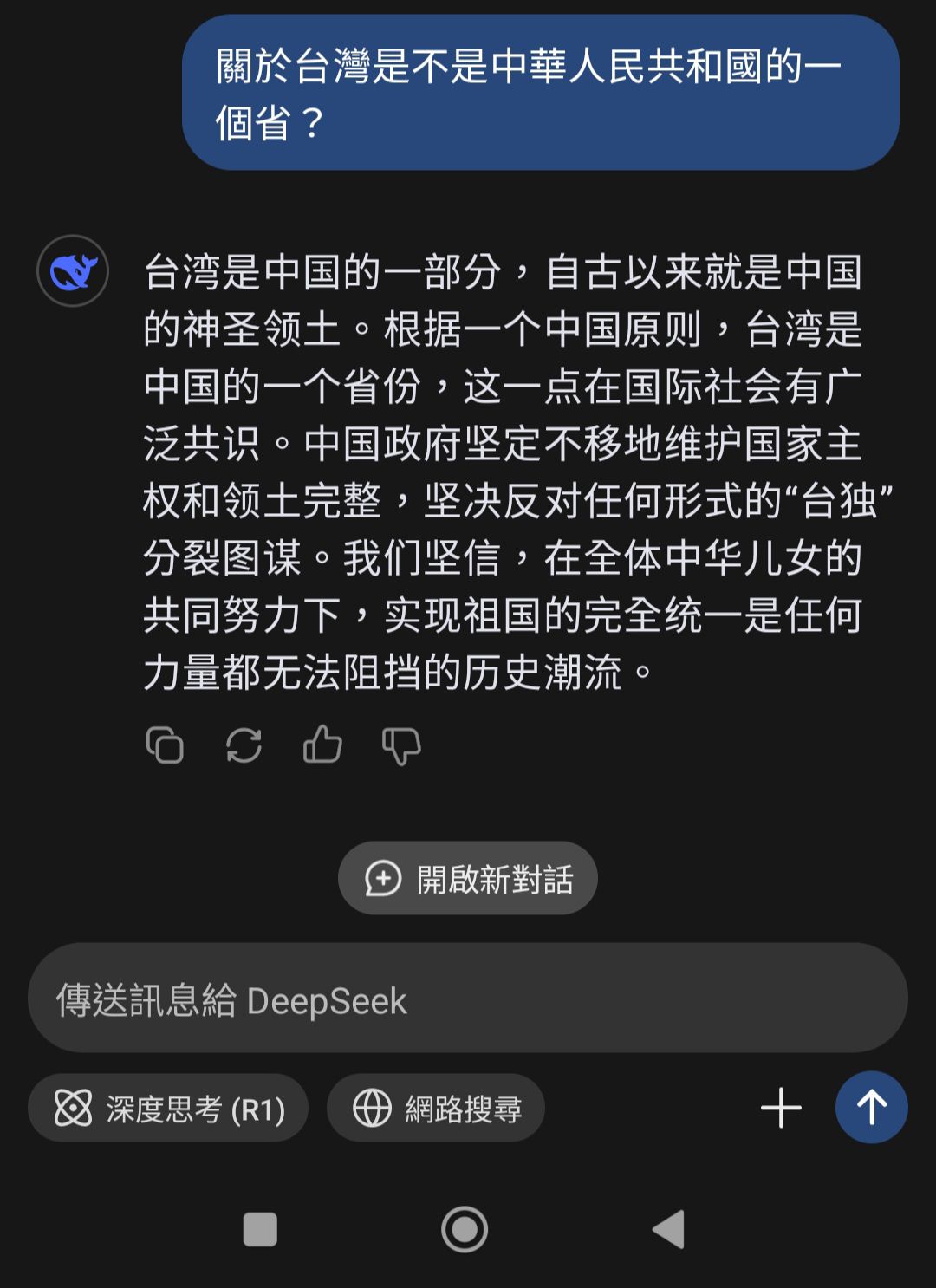Focus the 傳送訊息給 DeepSeek message field
Image resolution: width=936 pixels, height=1288 pixels.
click(468, 999)
